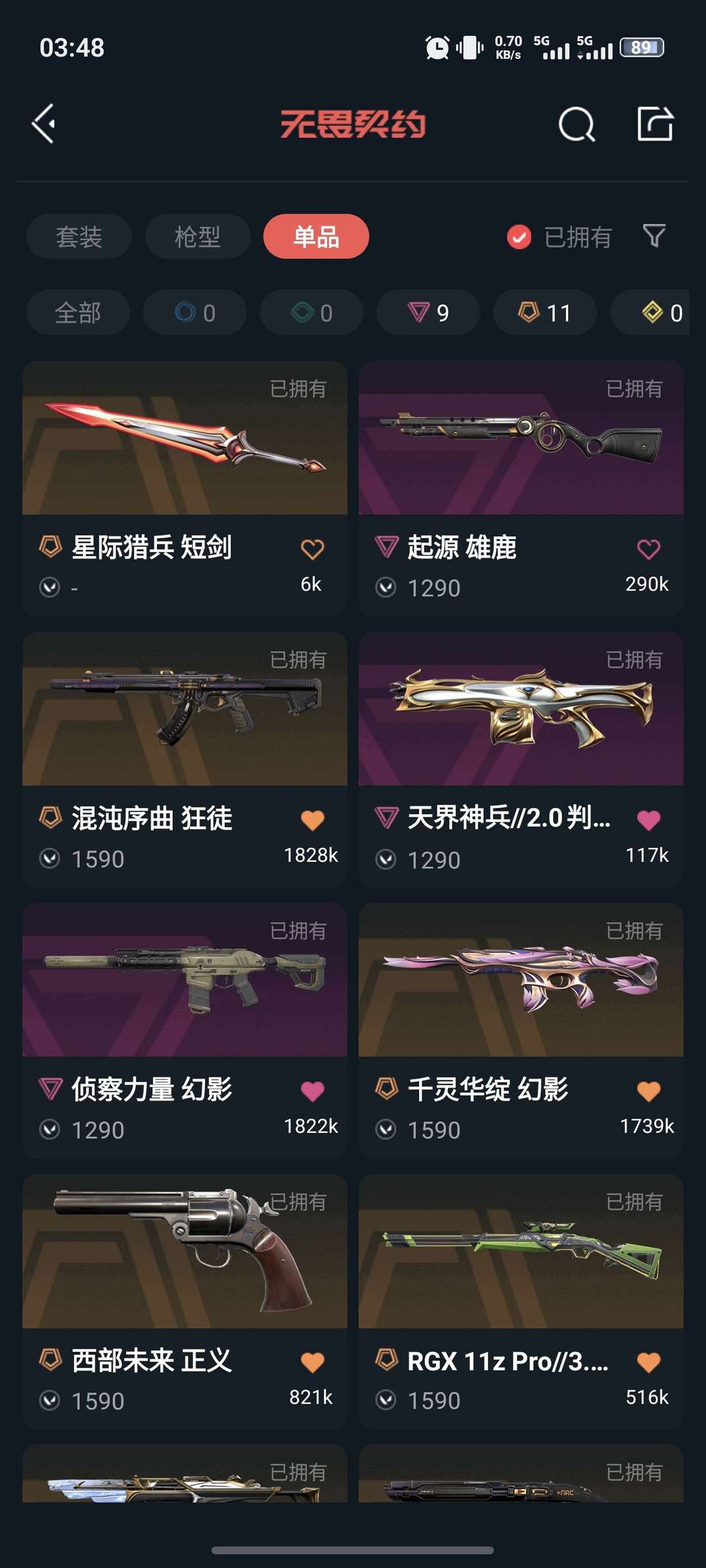Open the search icon

click(577, 123)
